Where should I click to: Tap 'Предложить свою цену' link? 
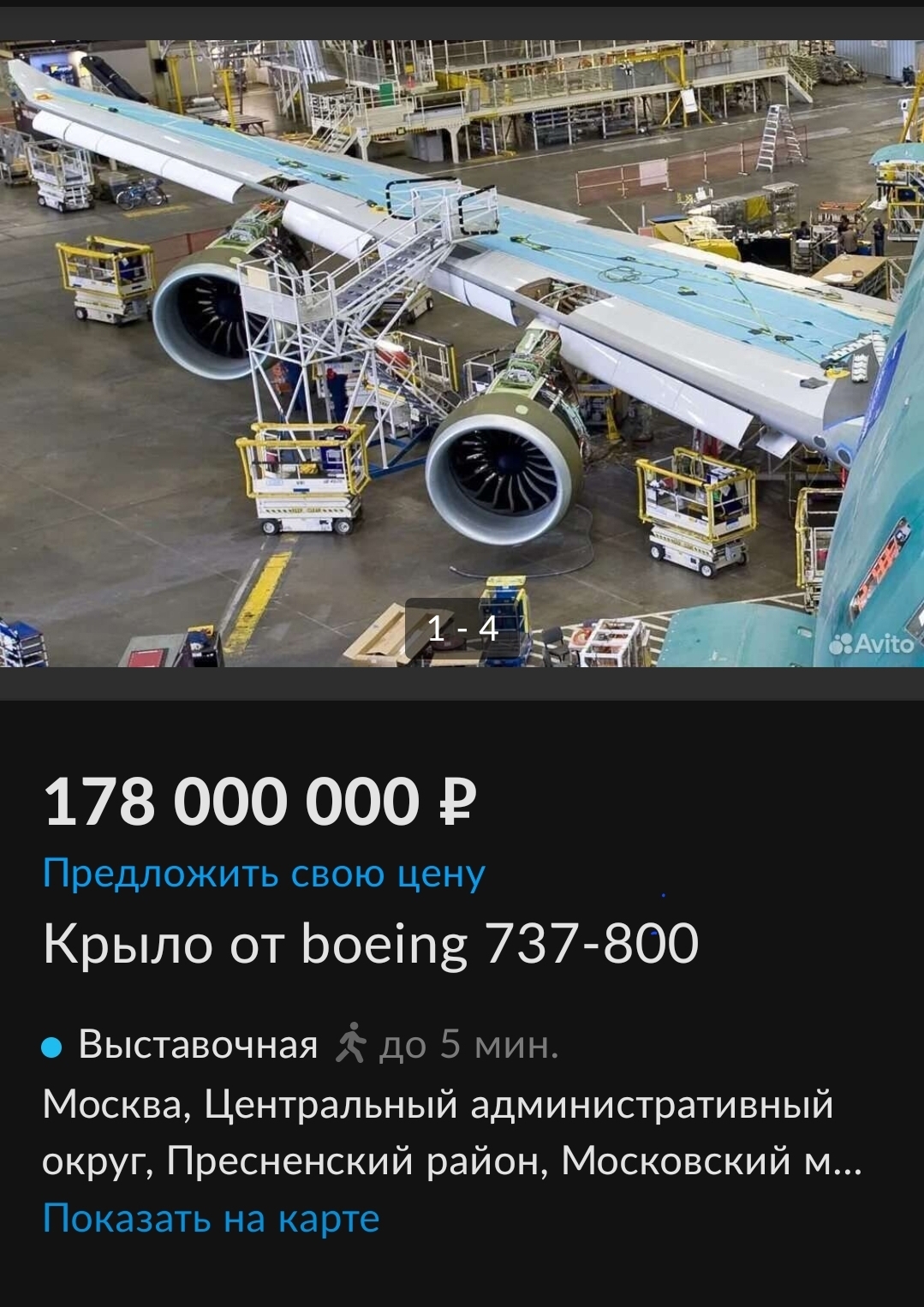tap(264, 874)
